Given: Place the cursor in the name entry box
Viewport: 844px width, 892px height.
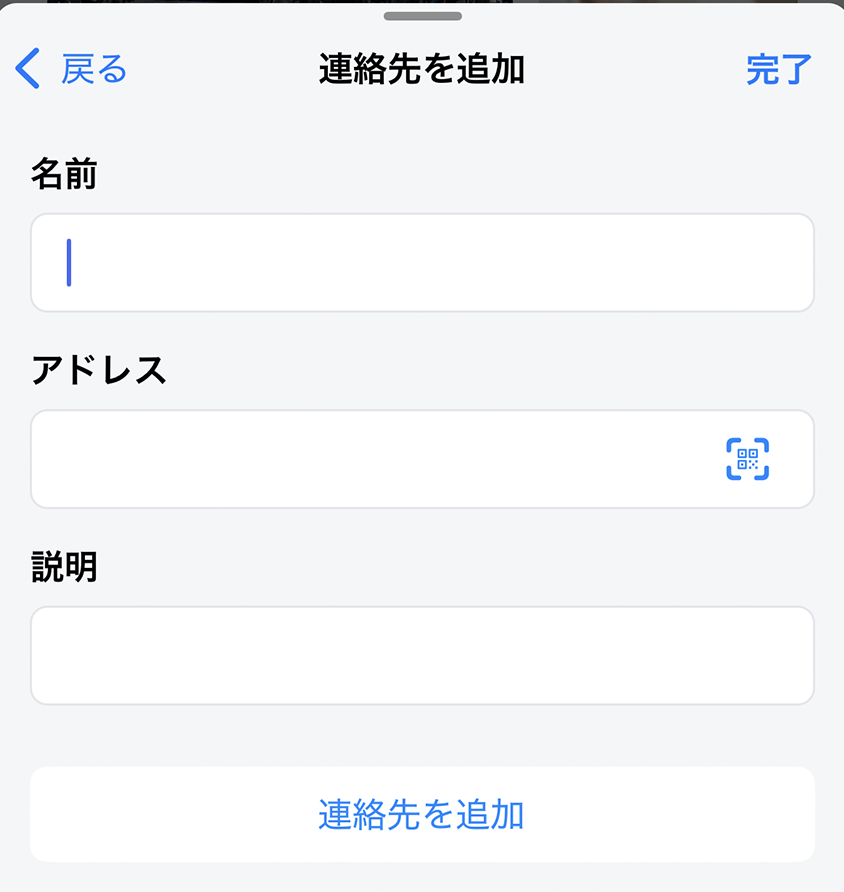Looking at the screenshot, I should pos(421,262).
